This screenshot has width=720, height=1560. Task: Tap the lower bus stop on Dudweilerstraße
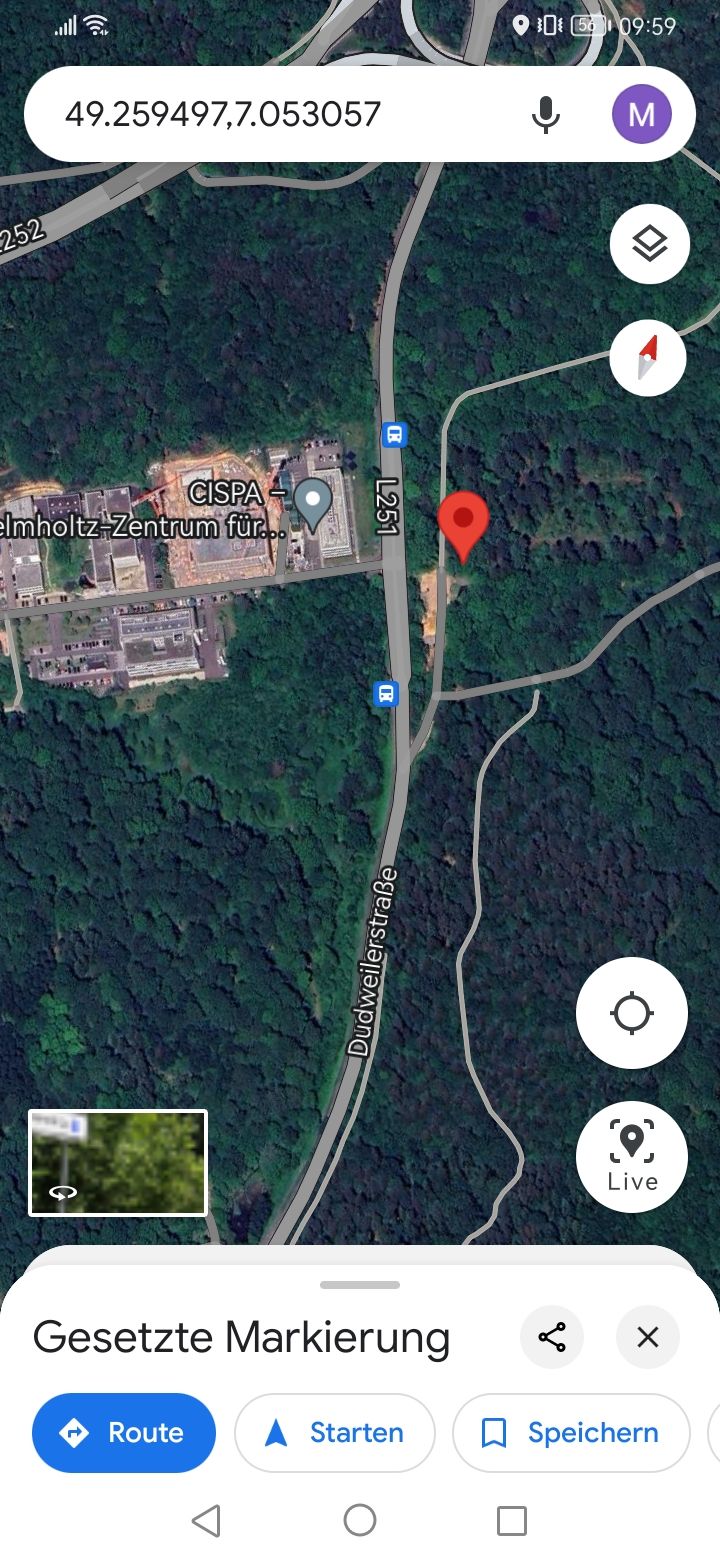click(386, 693)
